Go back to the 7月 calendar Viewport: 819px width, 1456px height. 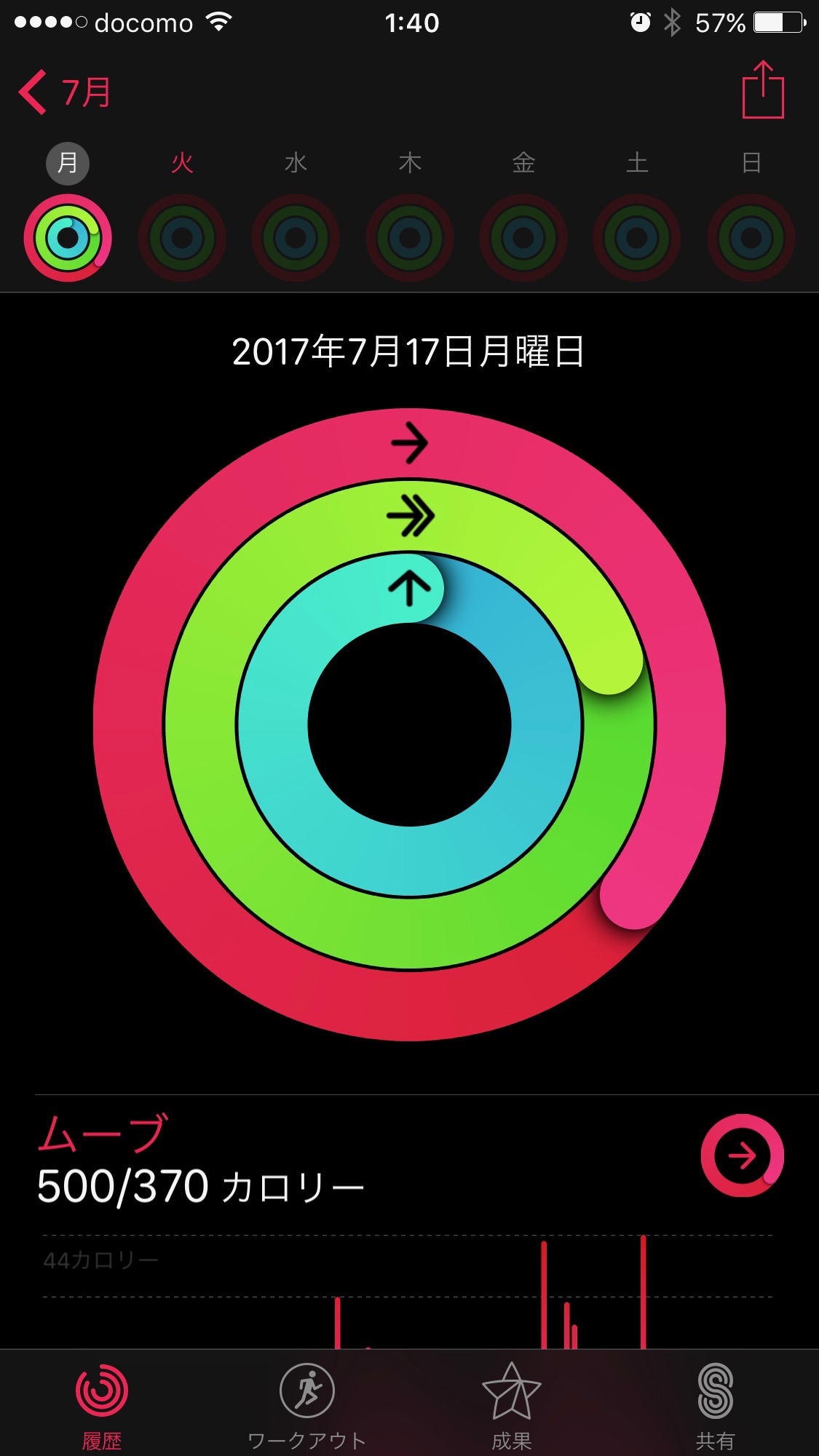pyautogui.click(x=66, y=92)
